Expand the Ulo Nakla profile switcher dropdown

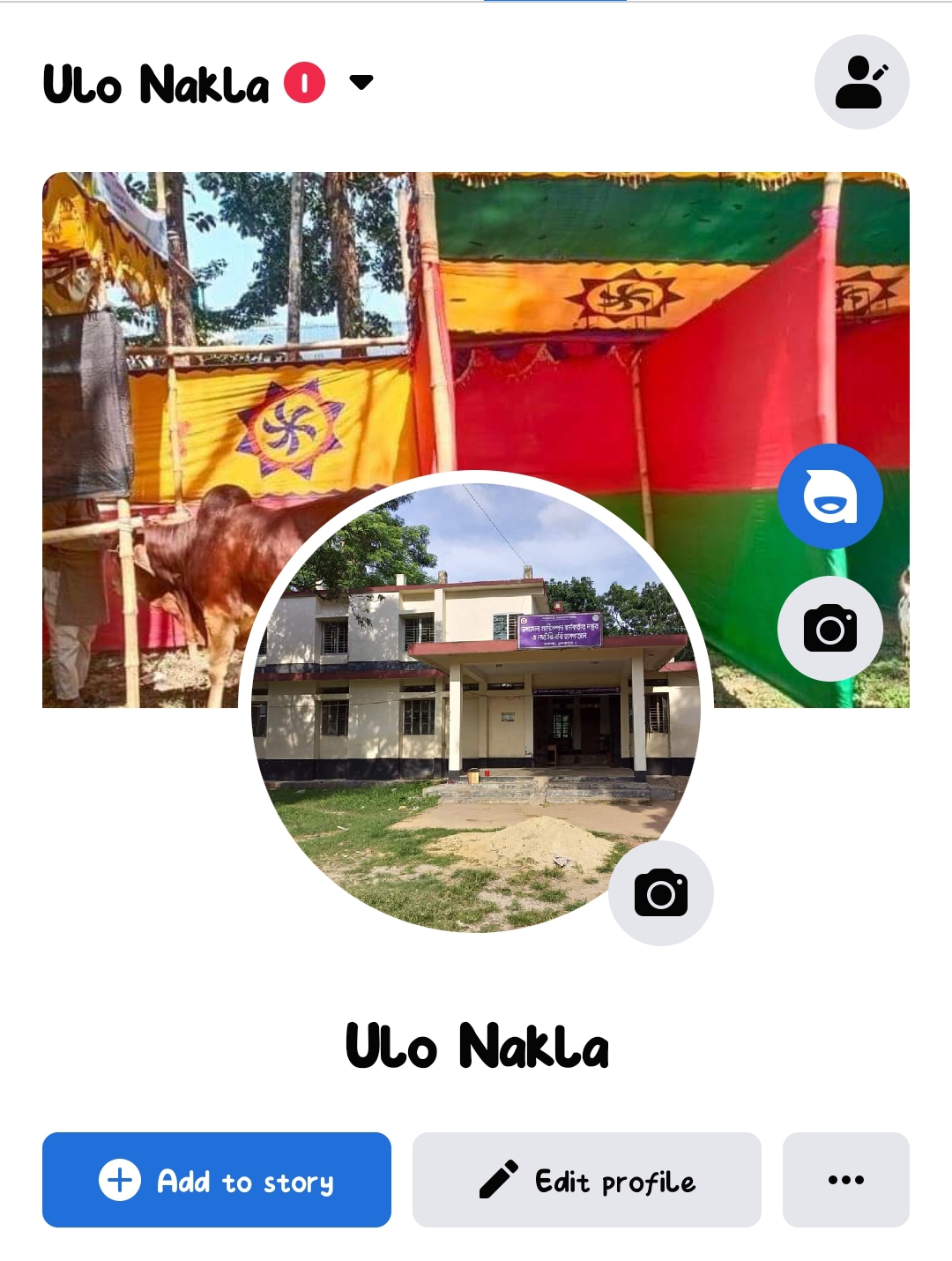click(361, 83)
